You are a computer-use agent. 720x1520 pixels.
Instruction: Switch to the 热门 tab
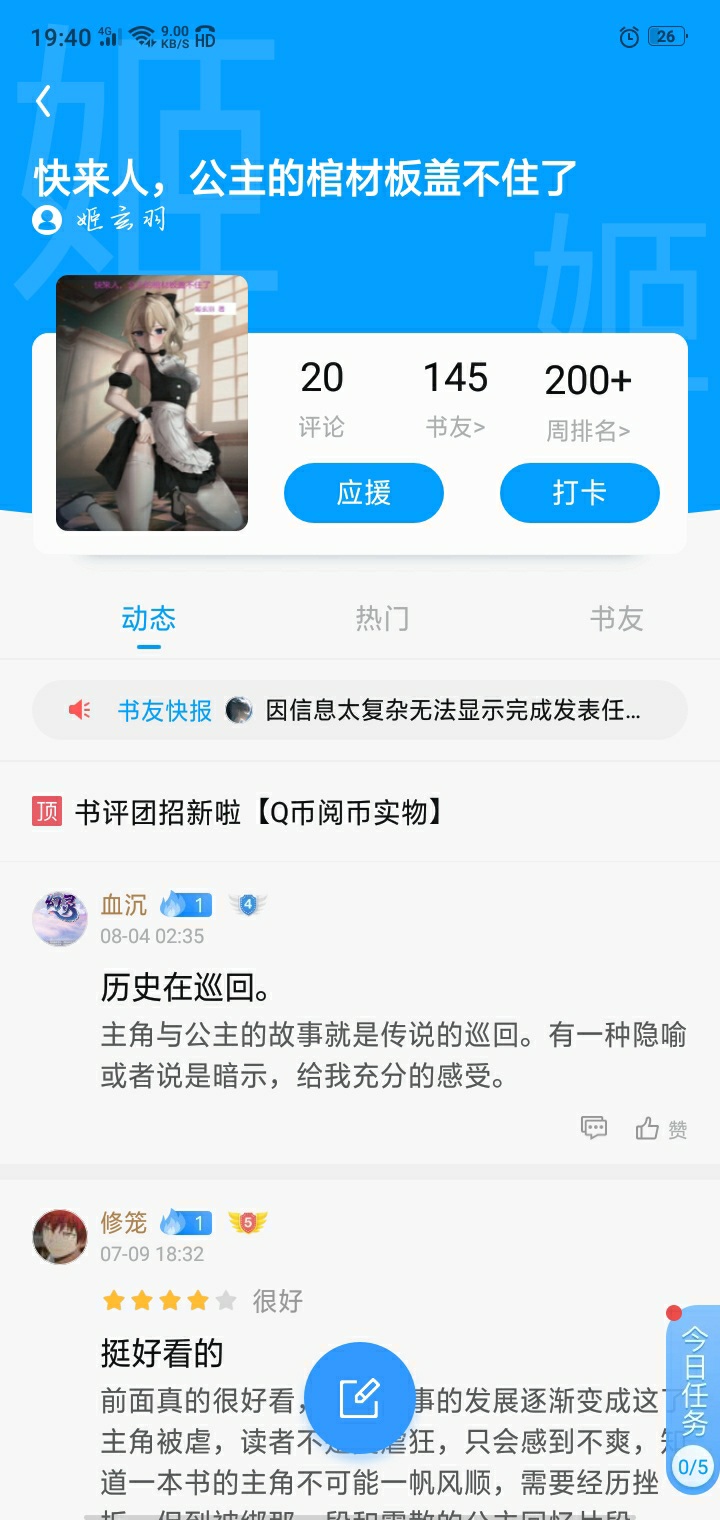[382, 619]
